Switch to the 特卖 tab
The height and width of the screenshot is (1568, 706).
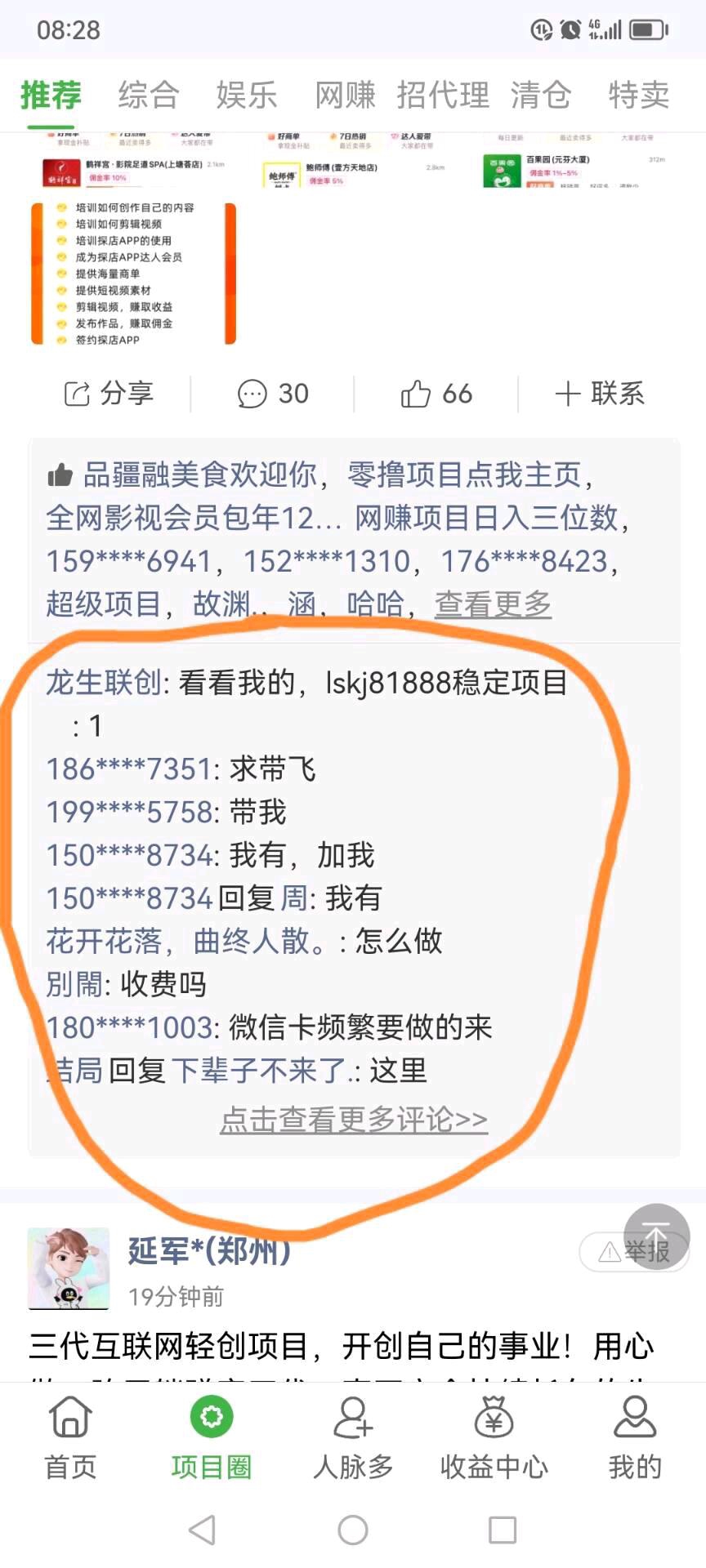click(639, 95)
